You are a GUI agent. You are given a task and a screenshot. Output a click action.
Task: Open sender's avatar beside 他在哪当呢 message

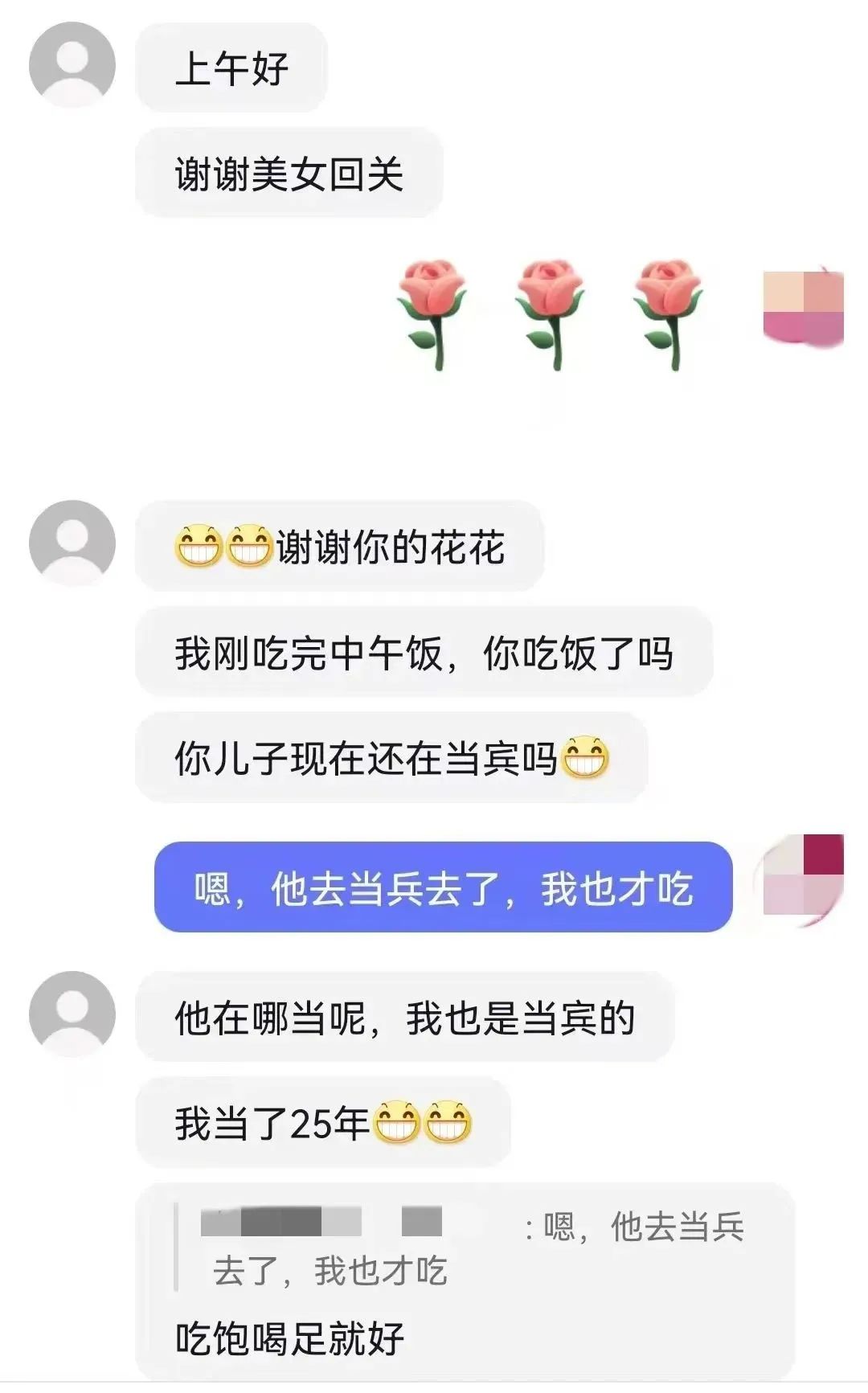coord(72,1014)
